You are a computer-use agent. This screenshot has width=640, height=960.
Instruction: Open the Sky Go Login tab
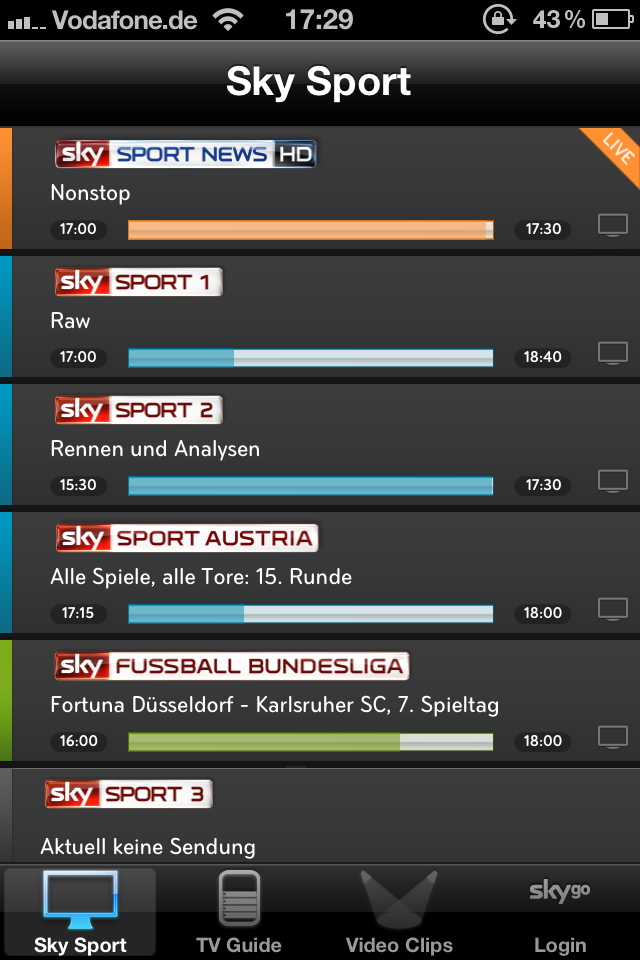pos(560,912)
